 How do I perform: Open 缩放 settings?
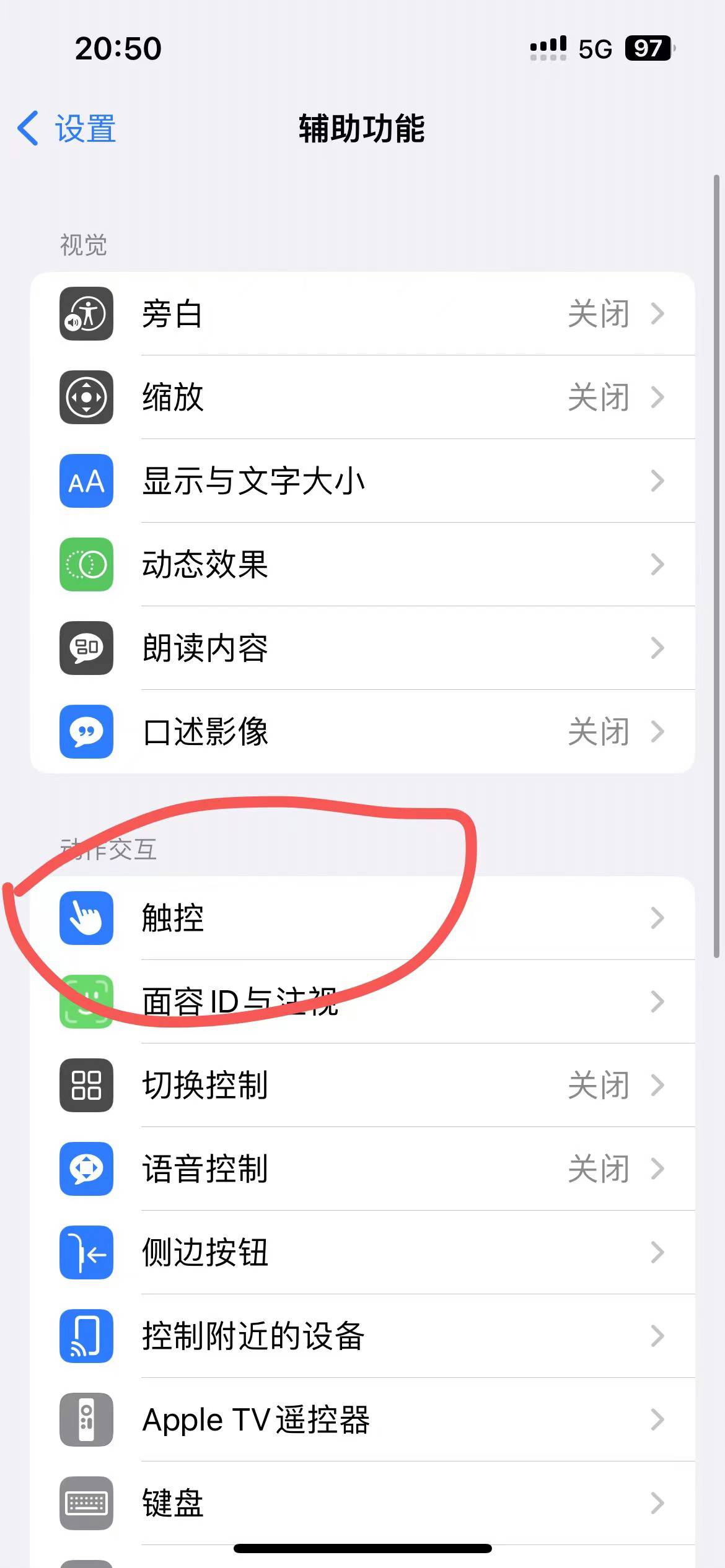click(362, 397)
